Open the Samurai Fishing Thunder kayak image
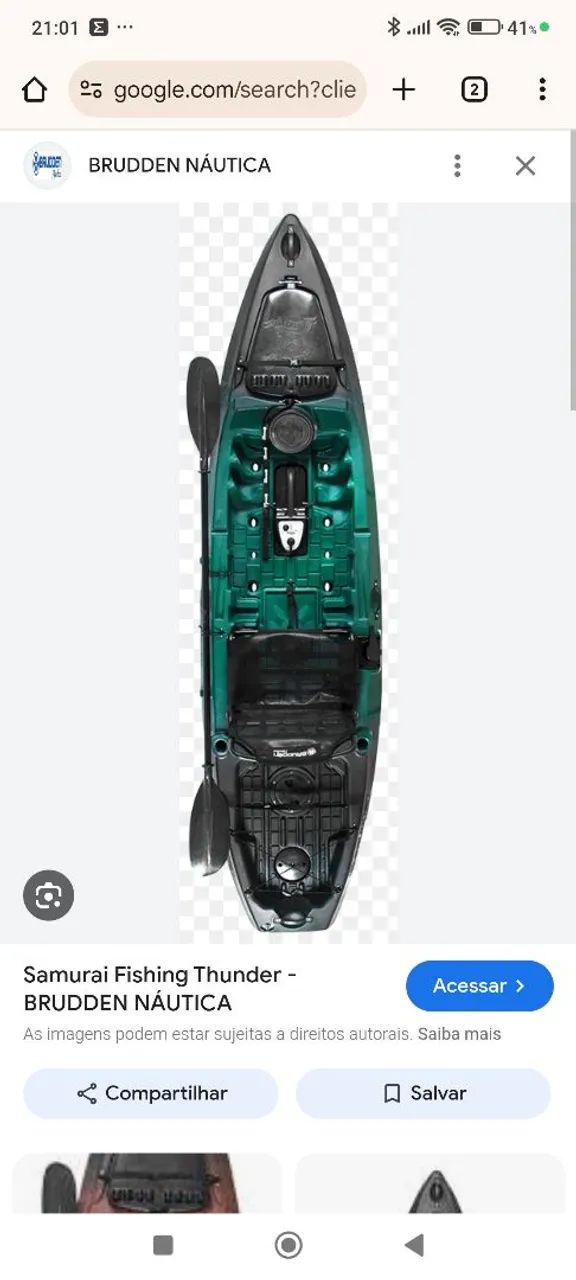This screenshot has width=576, height=1280. click(288, 572)
